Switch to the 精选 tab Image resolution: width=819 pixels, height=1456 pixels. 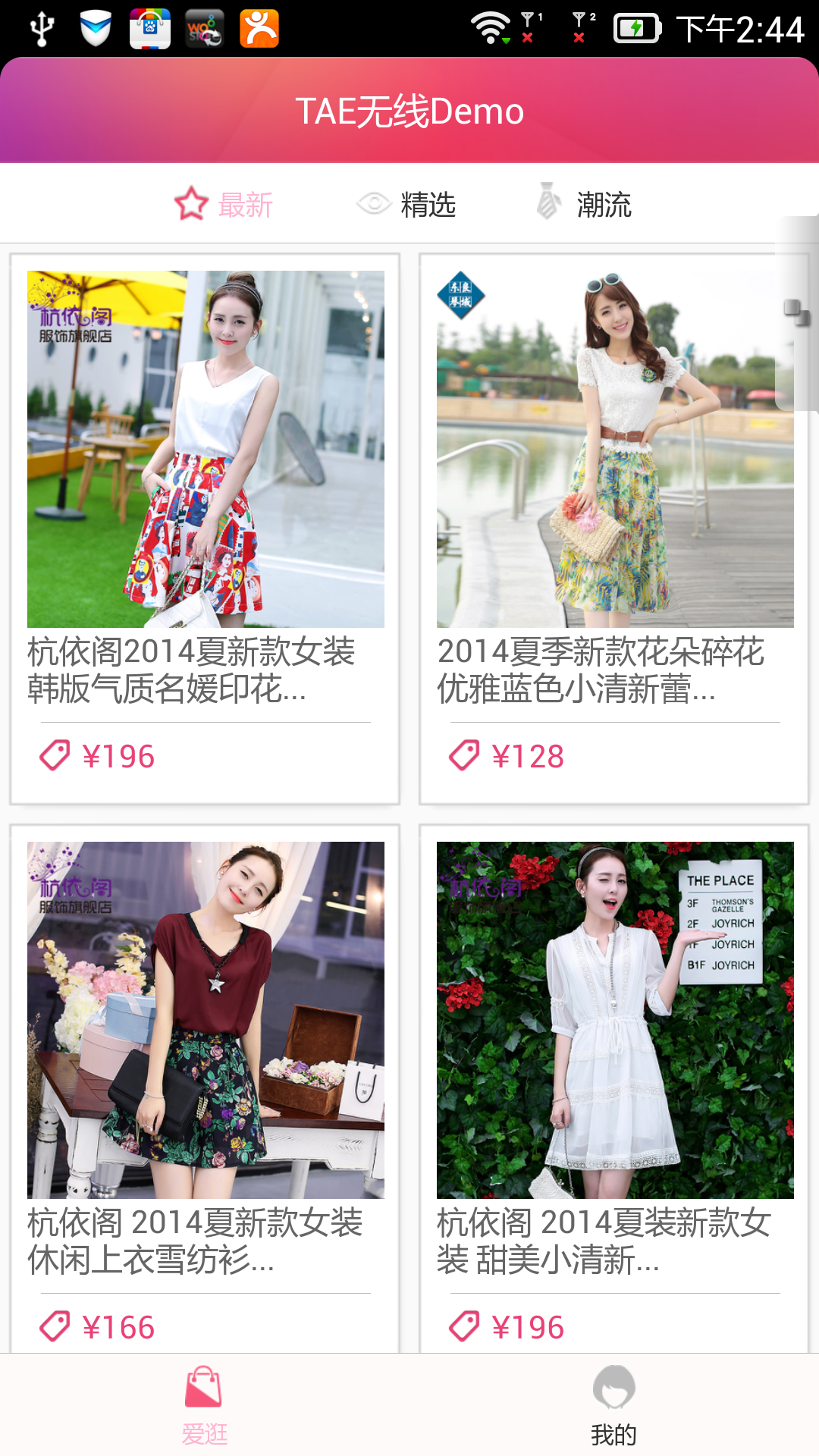pos(406,205)
